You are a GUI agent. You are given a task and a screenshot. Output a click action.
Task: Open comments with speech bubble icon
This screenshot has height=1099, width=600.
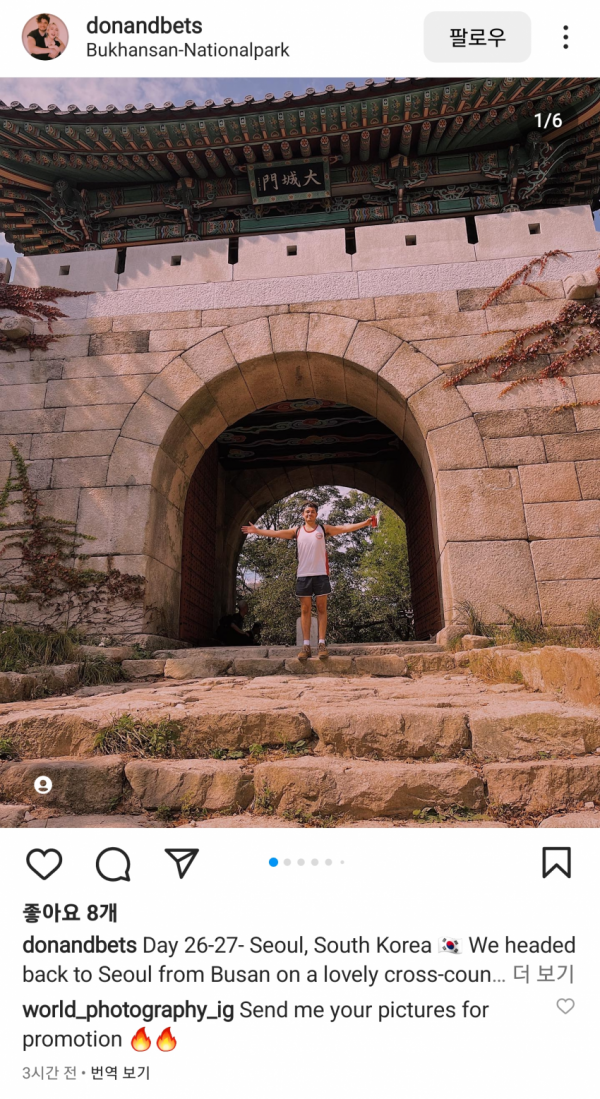point(113,863)
